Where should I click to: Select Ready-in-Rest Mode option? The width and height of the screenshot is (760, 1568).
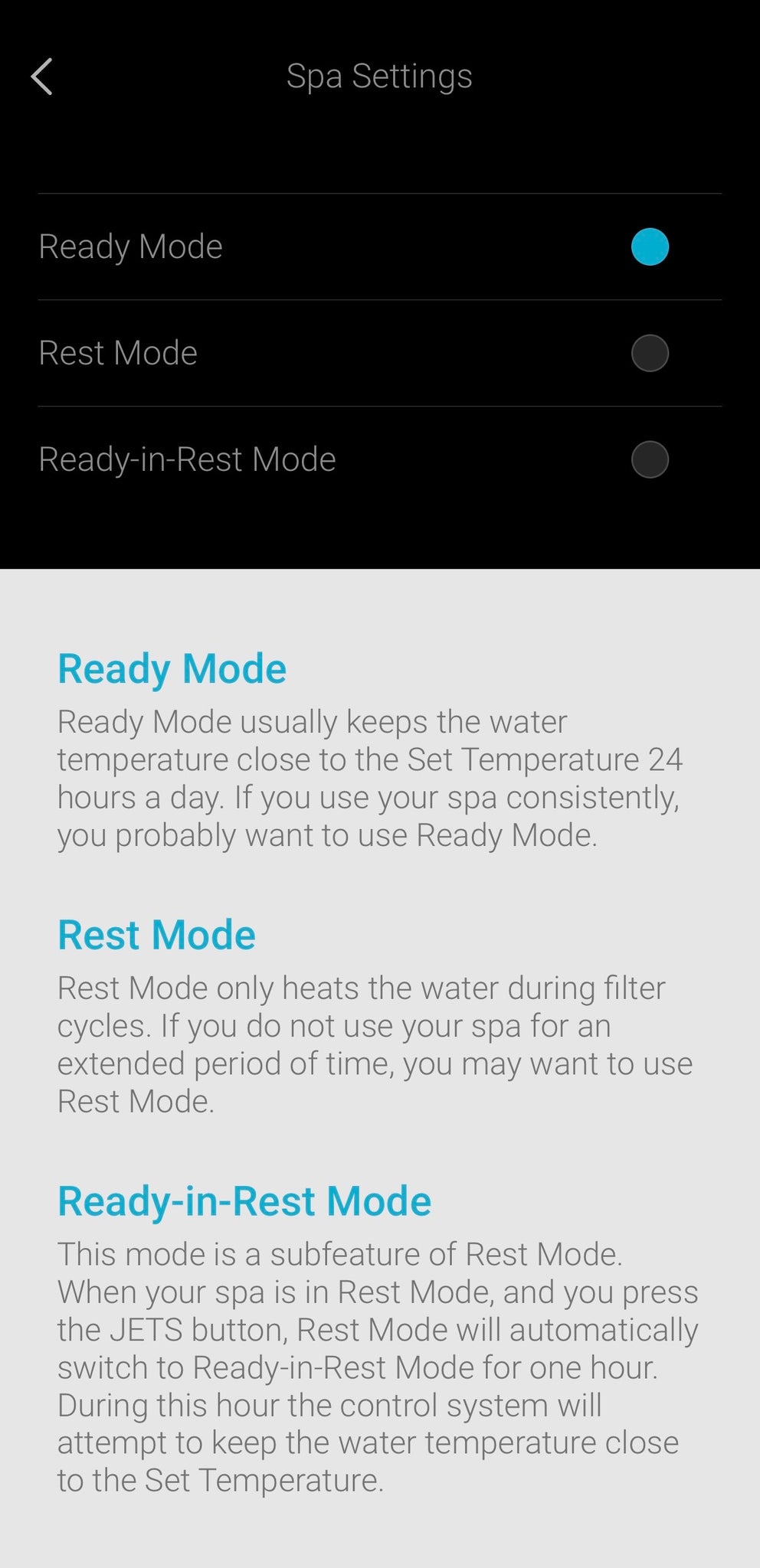pyautogui.click(x=649, y=459)
